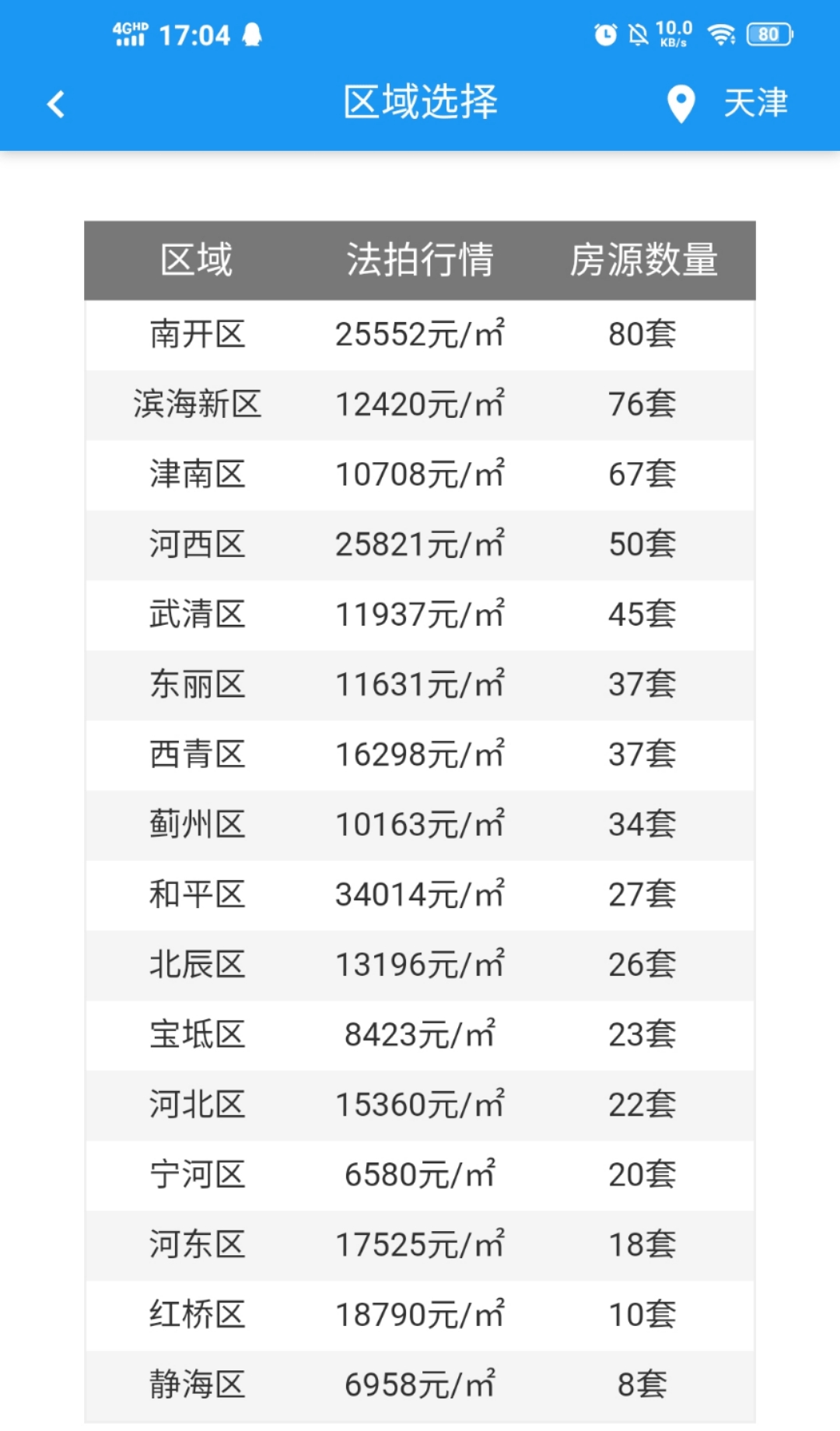Open the 津南区 region
Viewport: 840px width, 1431px height.
(420, 475)
